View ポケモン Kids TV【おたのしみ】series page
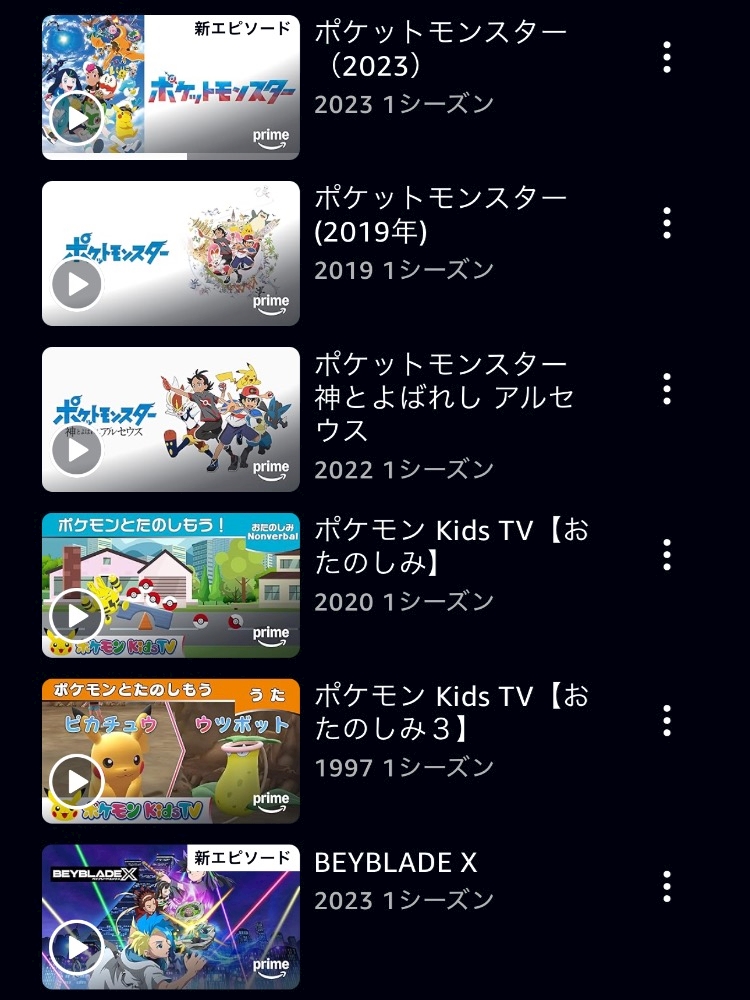Screen dimensions: 750x1000 pos(450,546)
